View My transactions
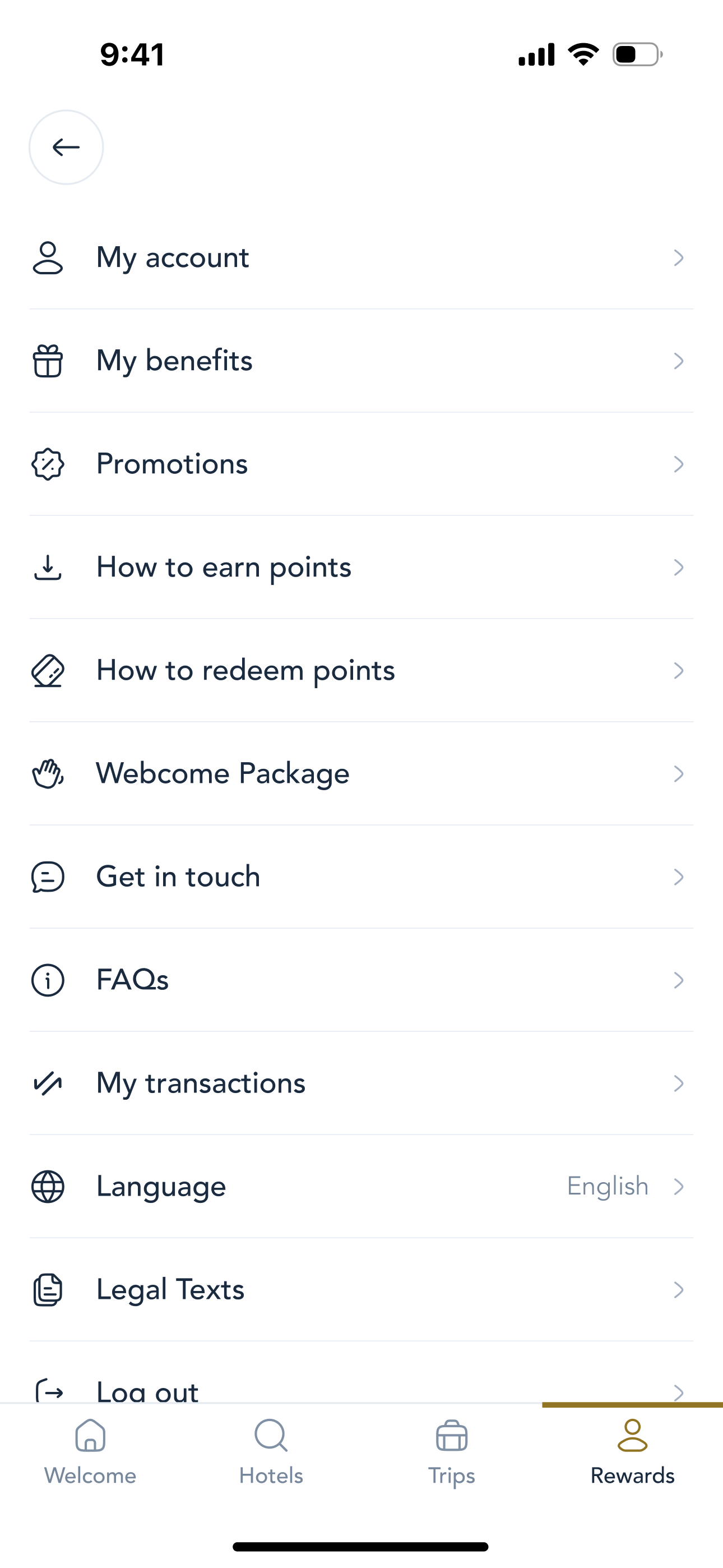 point(360,1083)
